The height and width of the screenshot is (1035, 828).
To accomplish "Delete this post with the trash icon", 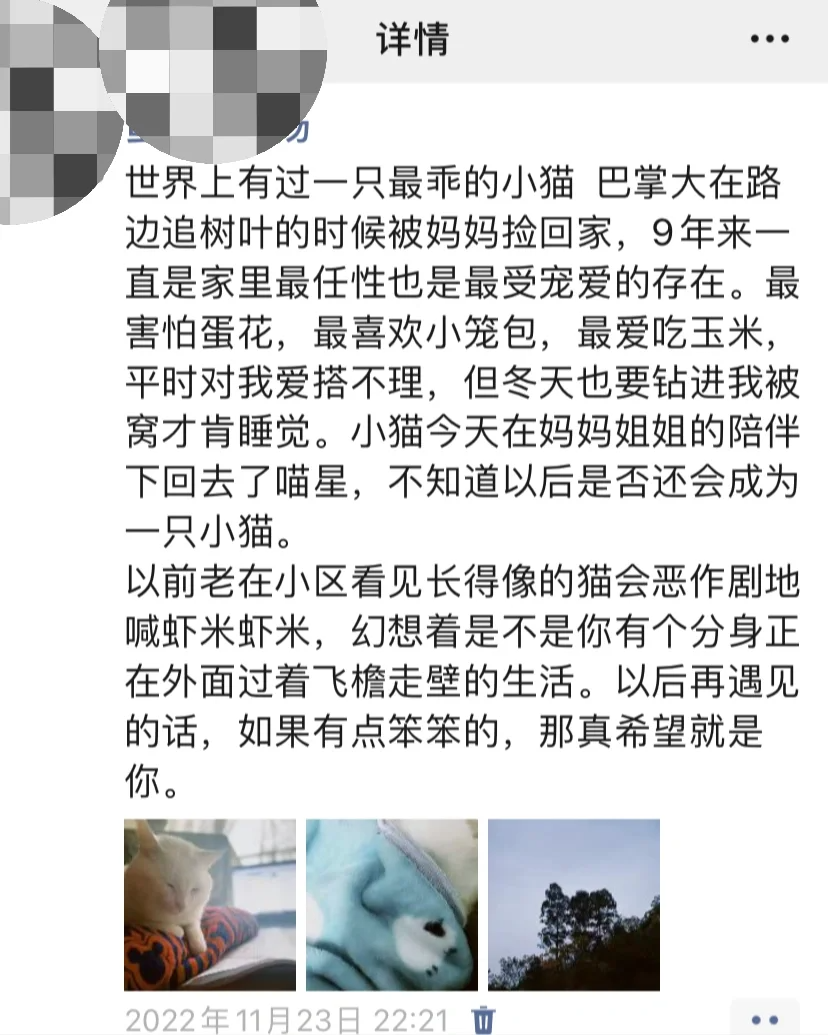I will (x=484, y=1019).
